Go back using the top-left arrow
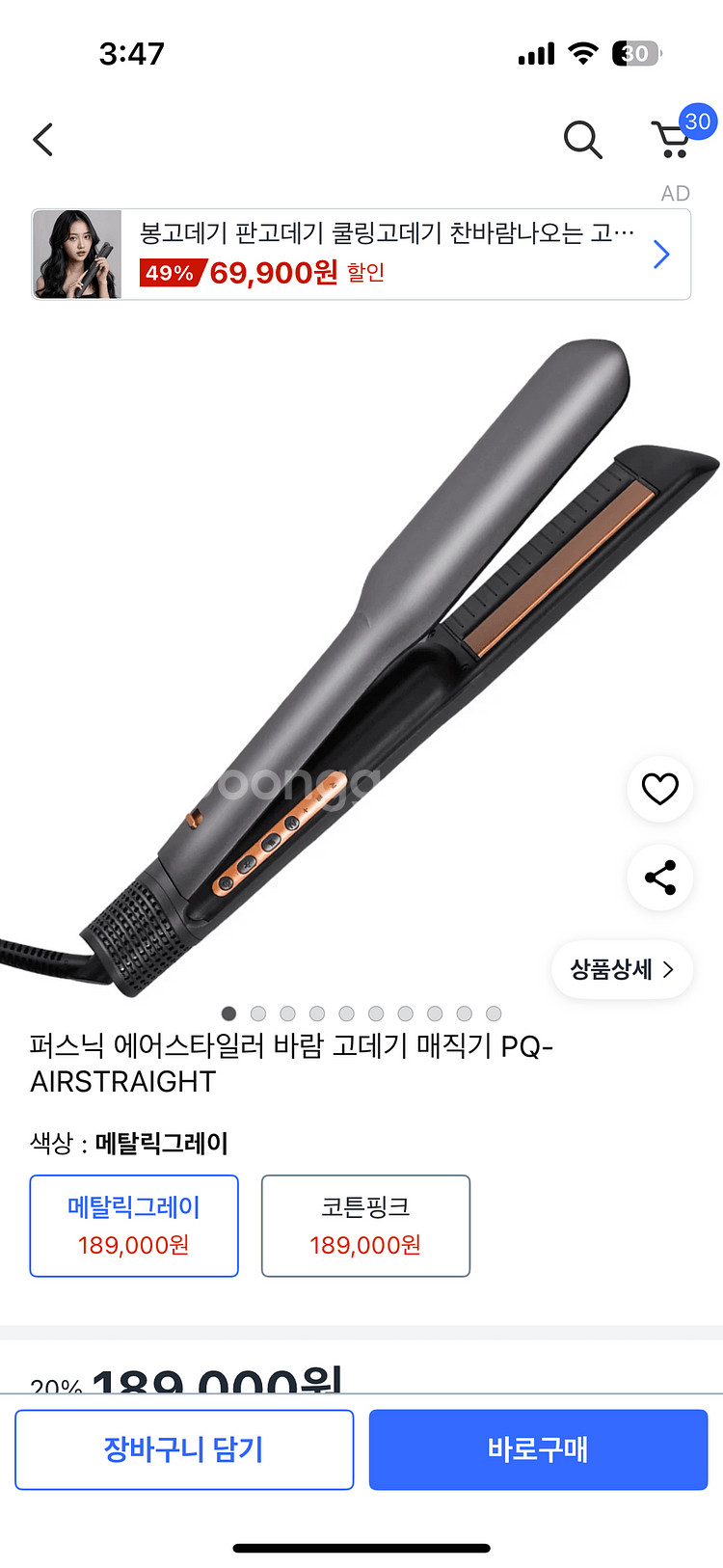Image resolution: width=723 pixels, height=1568 pixels. [43, 140]
